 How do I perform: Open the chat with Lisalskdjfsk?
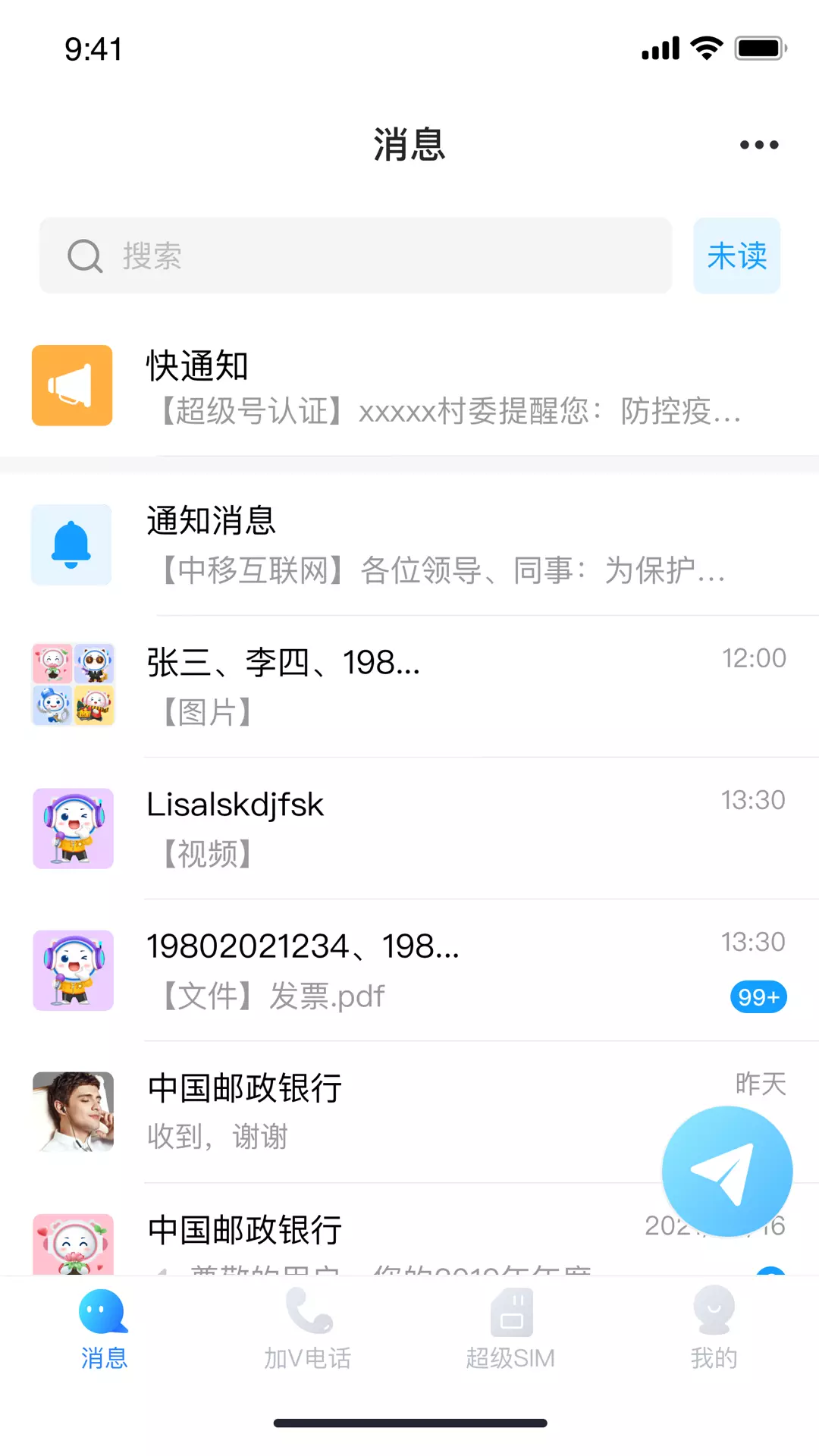[x=409, y=828]
